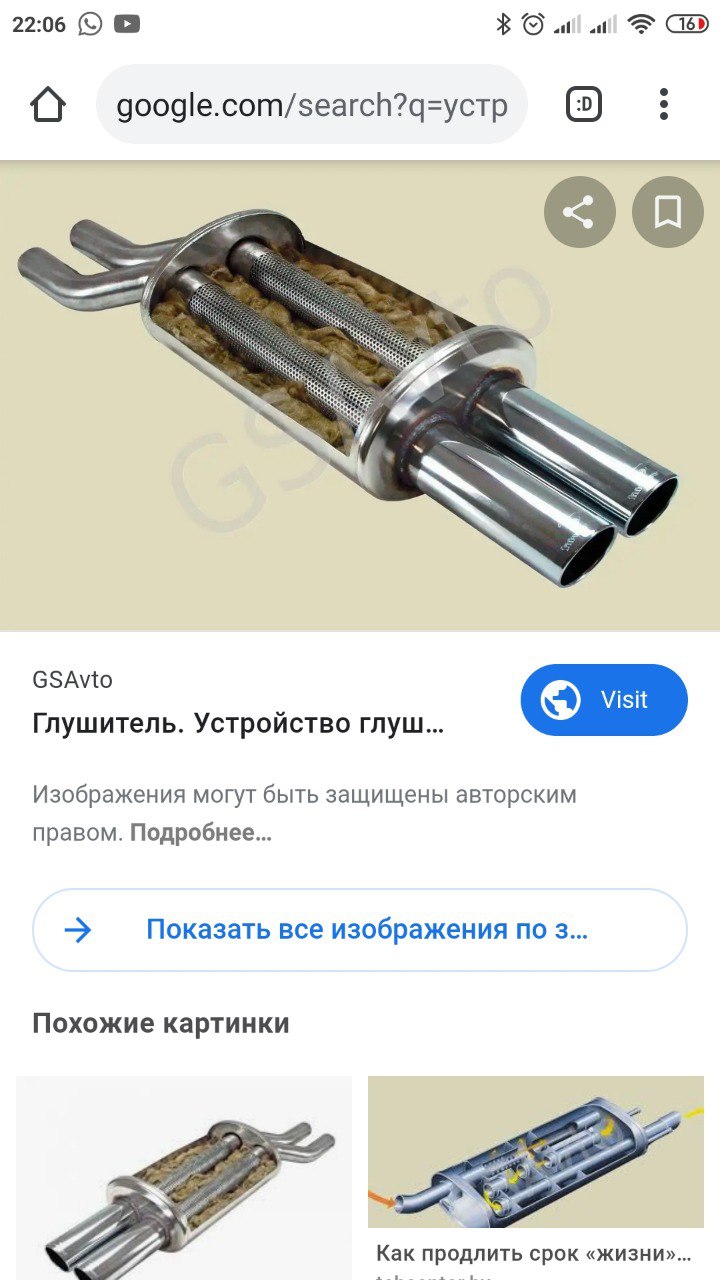Tap the Подробнее copyright link
Screen dimensions: 720x1280
[x=201, y=832]
